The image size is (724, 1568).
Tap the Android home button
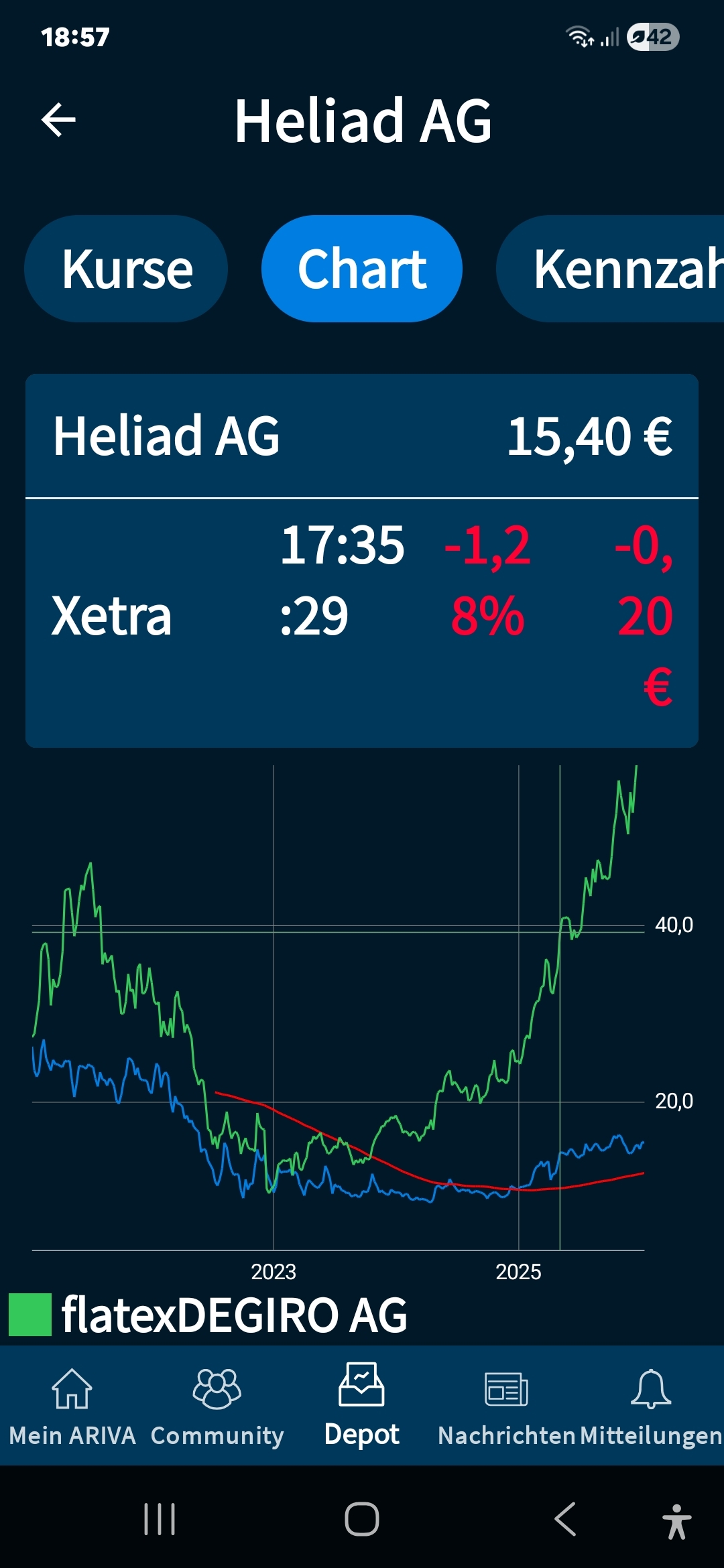tap(362, 1518)
